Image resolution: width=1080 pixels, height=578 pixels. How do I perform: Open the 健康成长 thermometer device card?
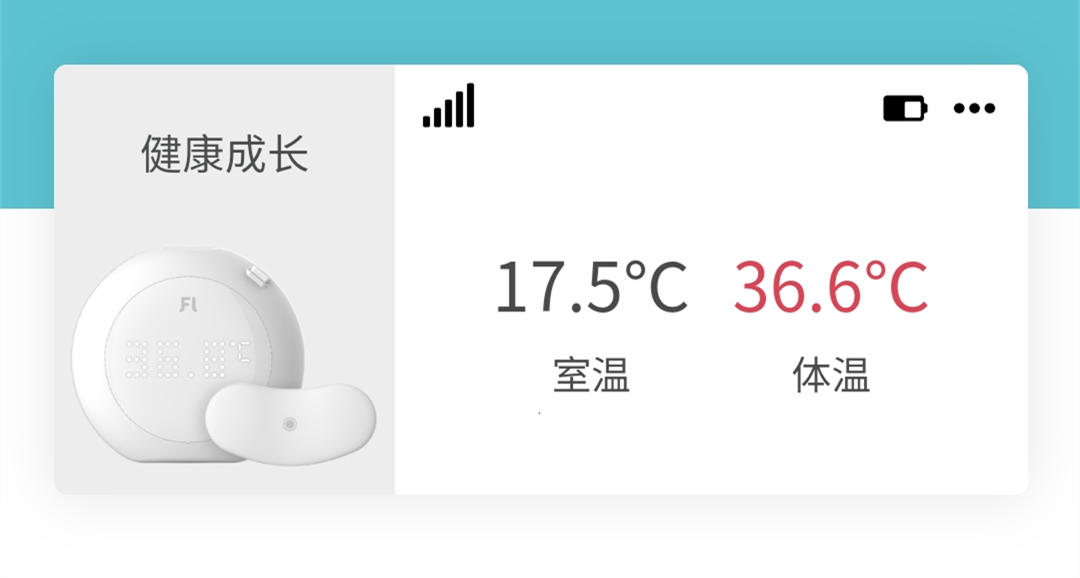coord(225,280)
